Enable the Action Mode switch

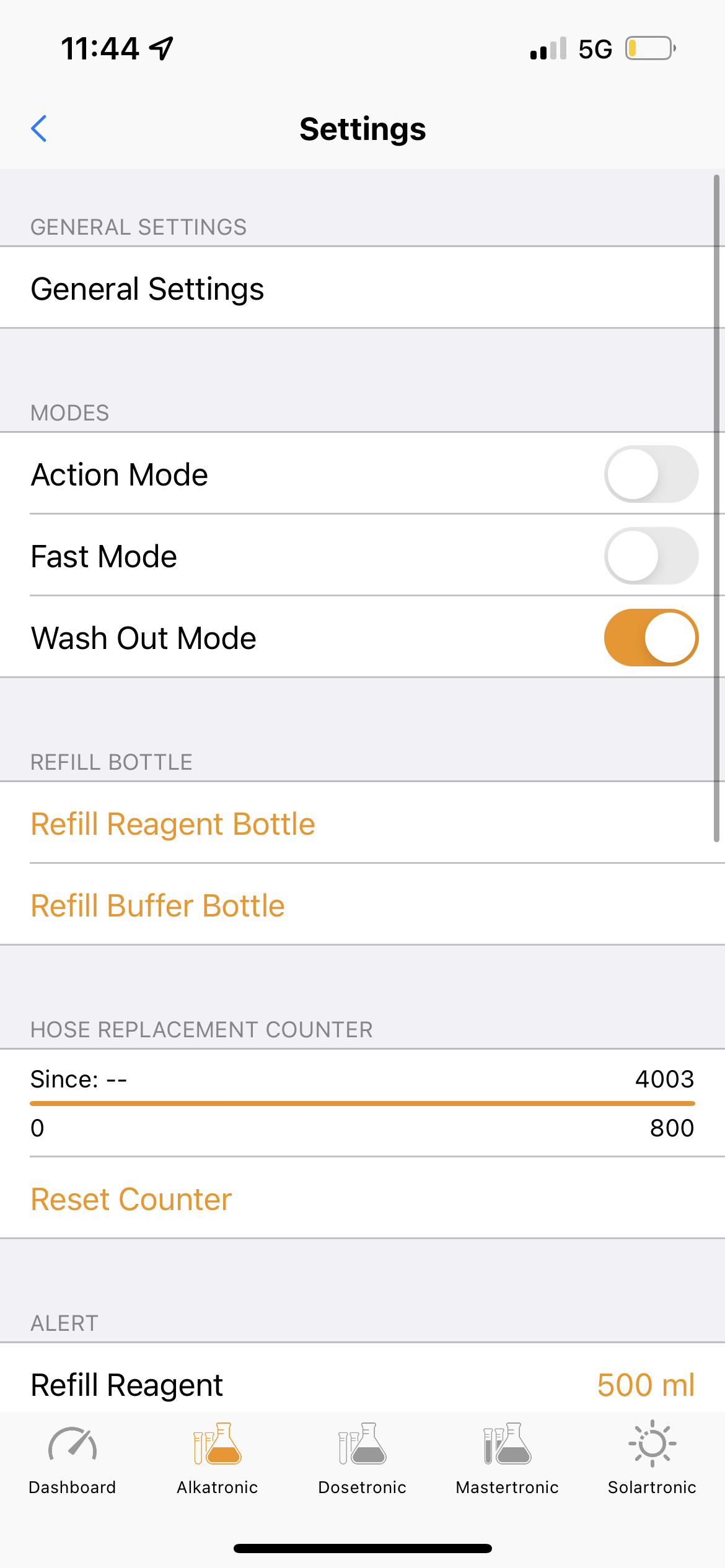click(x=651, y=474)
